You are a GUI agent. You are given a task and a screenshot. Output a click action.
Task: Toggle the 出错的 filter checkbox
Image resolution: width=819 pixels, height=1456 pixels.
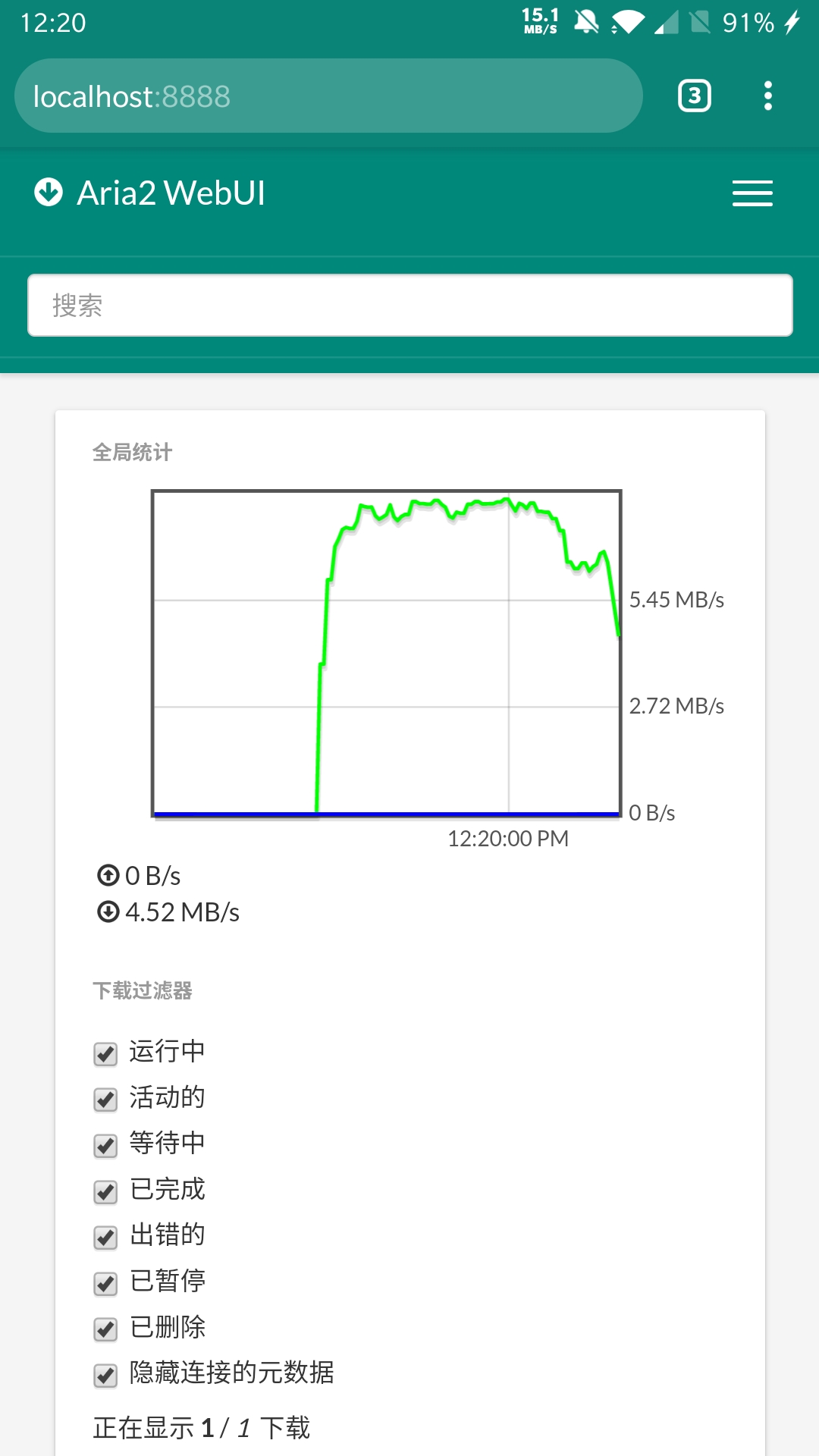105,1237
